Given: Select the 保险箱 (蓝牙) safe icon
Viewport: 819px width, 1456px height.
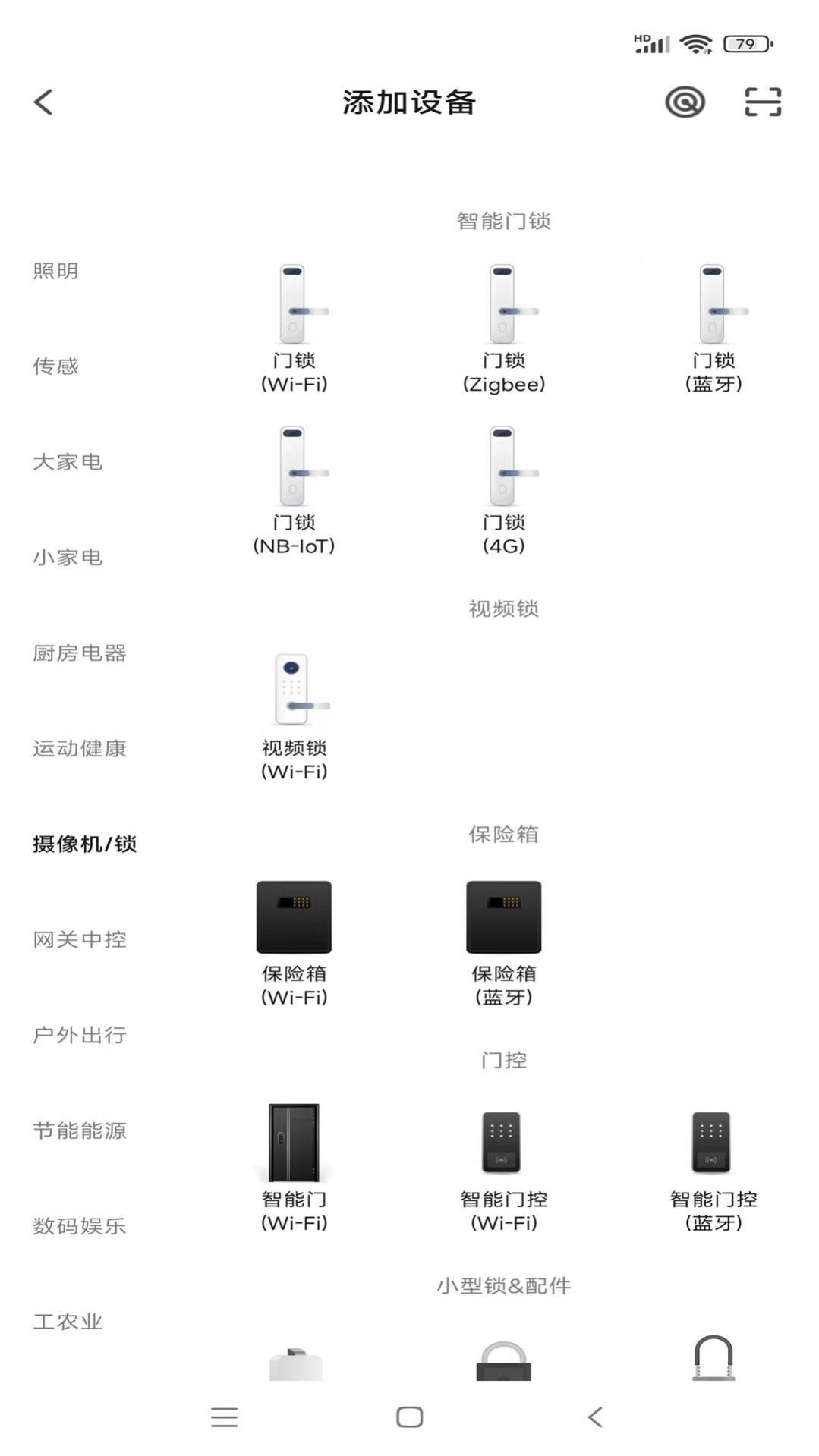Looking at the screenshot, I should click(x=505, y=918).
